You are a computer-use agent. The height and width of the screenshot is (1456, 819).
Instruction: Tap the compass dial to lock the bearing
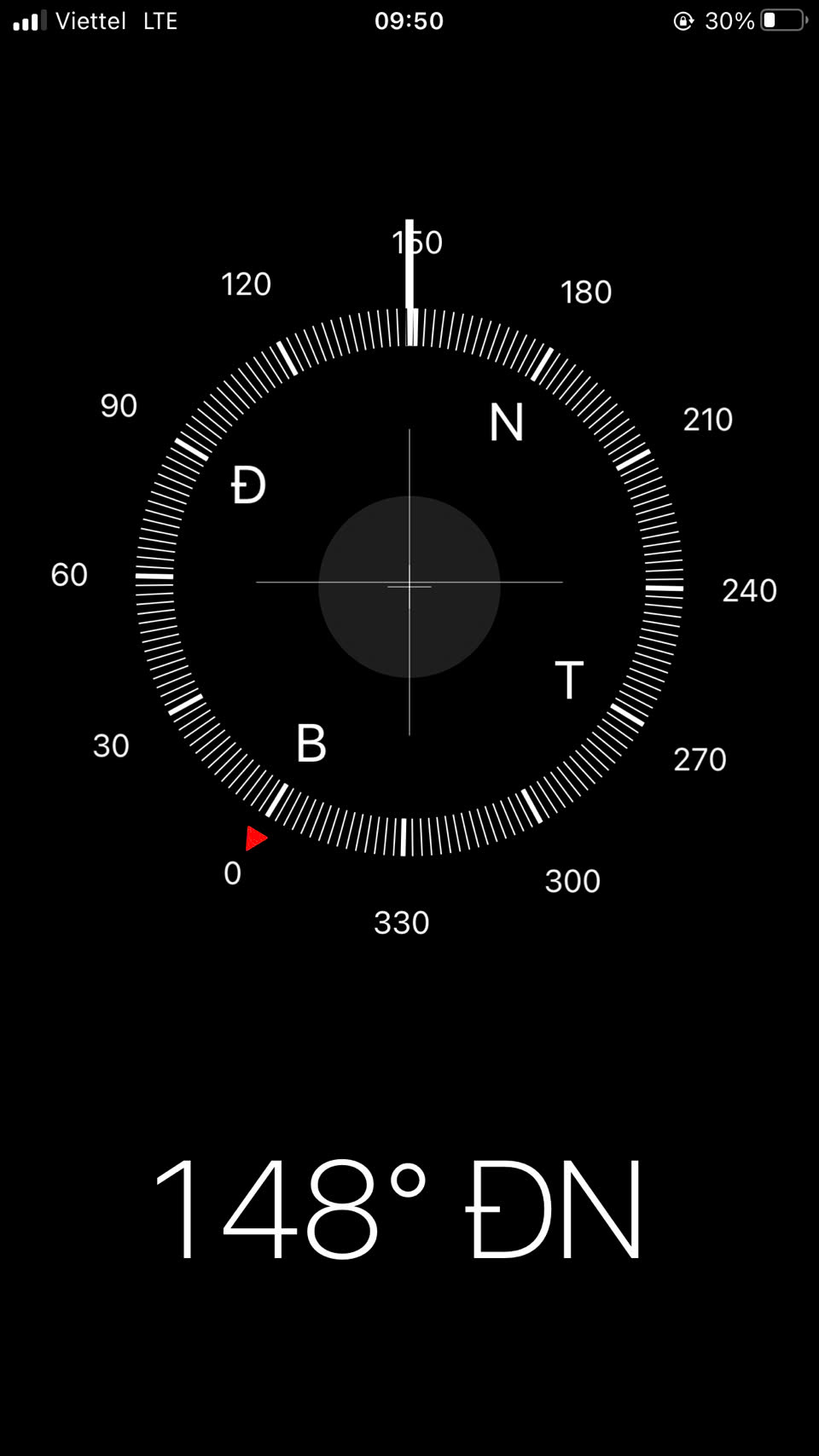tap(409, 583)
